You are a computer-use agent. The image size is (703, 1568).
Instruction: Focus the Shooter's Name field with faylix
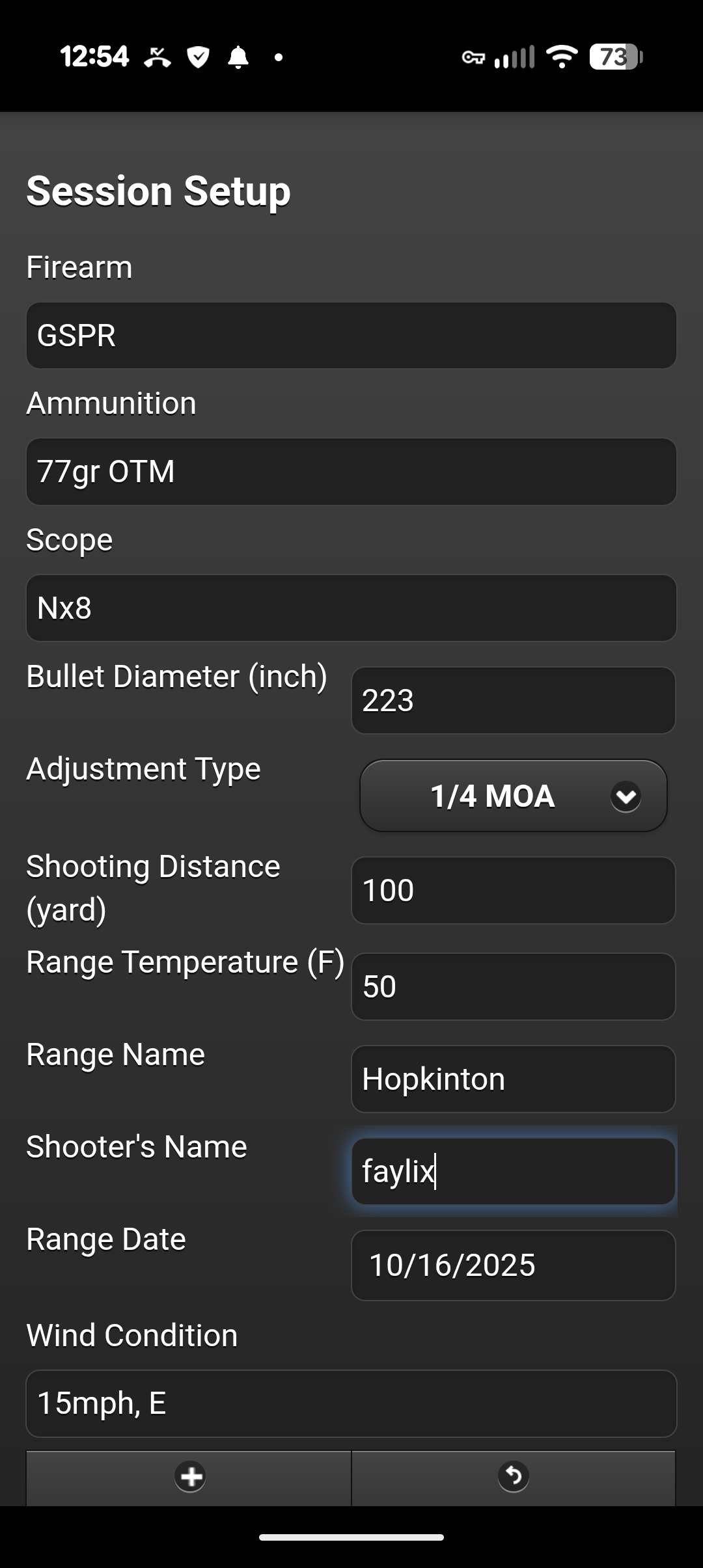pyautogui.click(x=513, y=1171)
